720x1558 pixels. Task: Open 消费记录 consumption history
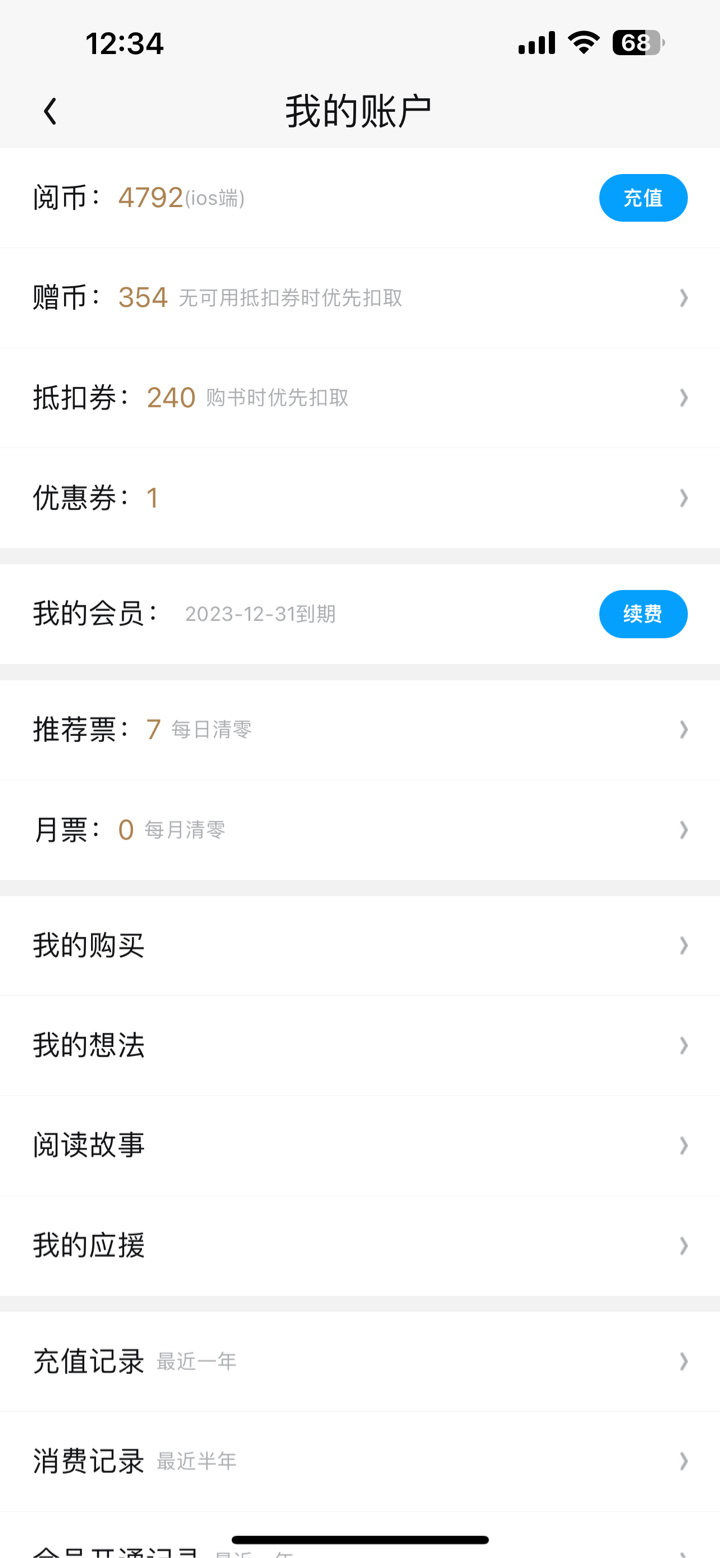point(360,1461)
